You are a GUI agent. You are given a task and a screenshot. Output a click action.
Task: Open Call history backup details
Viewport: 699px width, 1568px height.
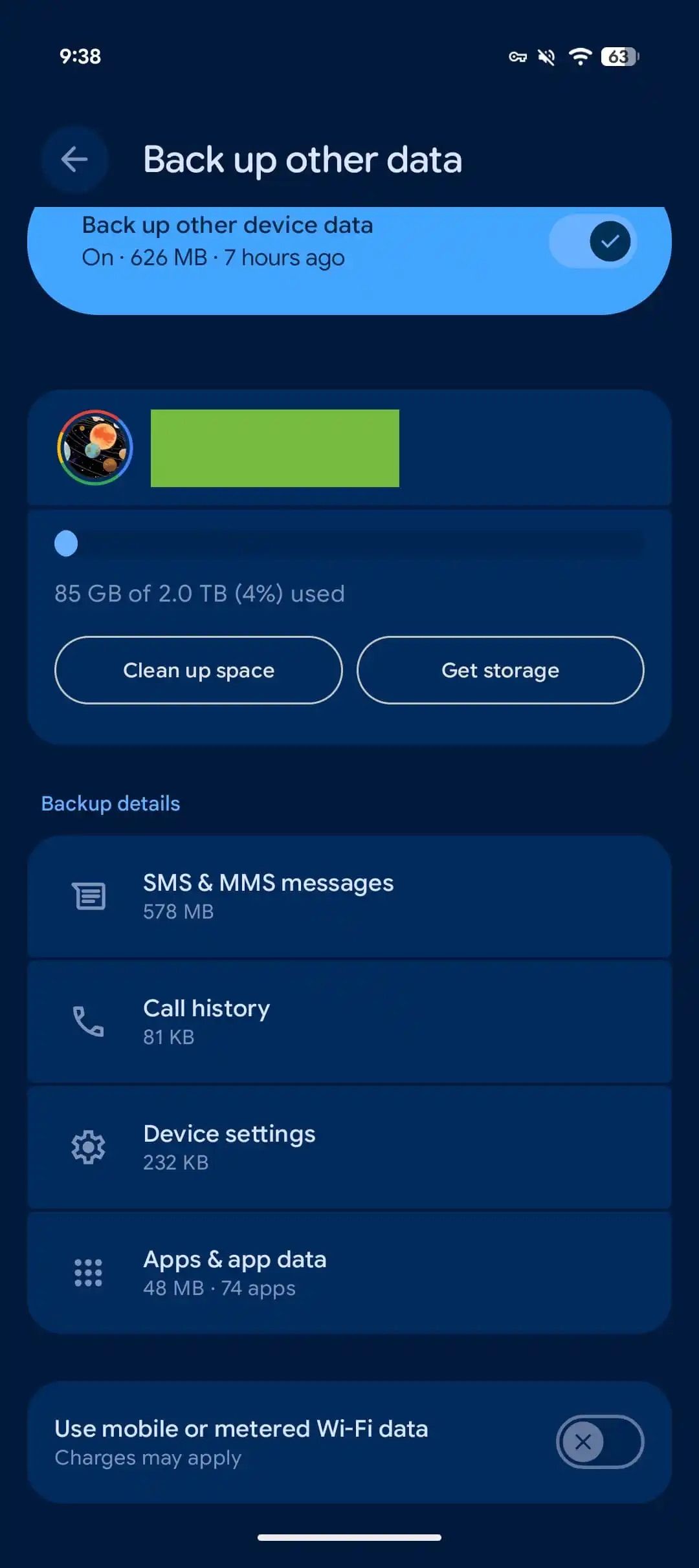point(349,1022)
